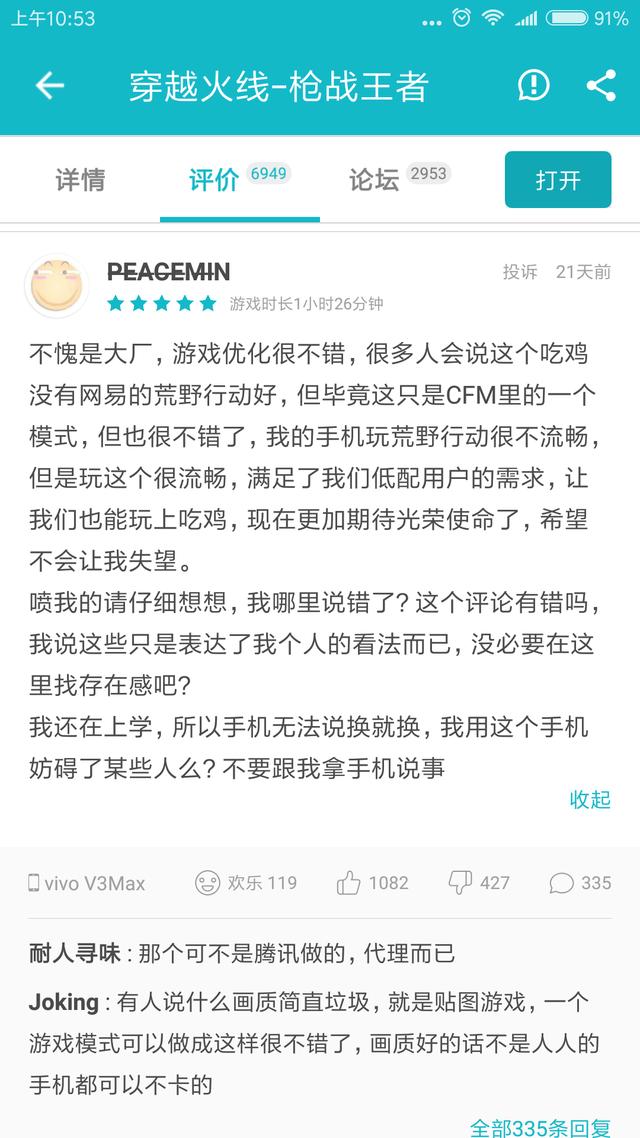Screen dimensions: 640x1138
Task: Go back using the arrow icon
Action: 49,86
